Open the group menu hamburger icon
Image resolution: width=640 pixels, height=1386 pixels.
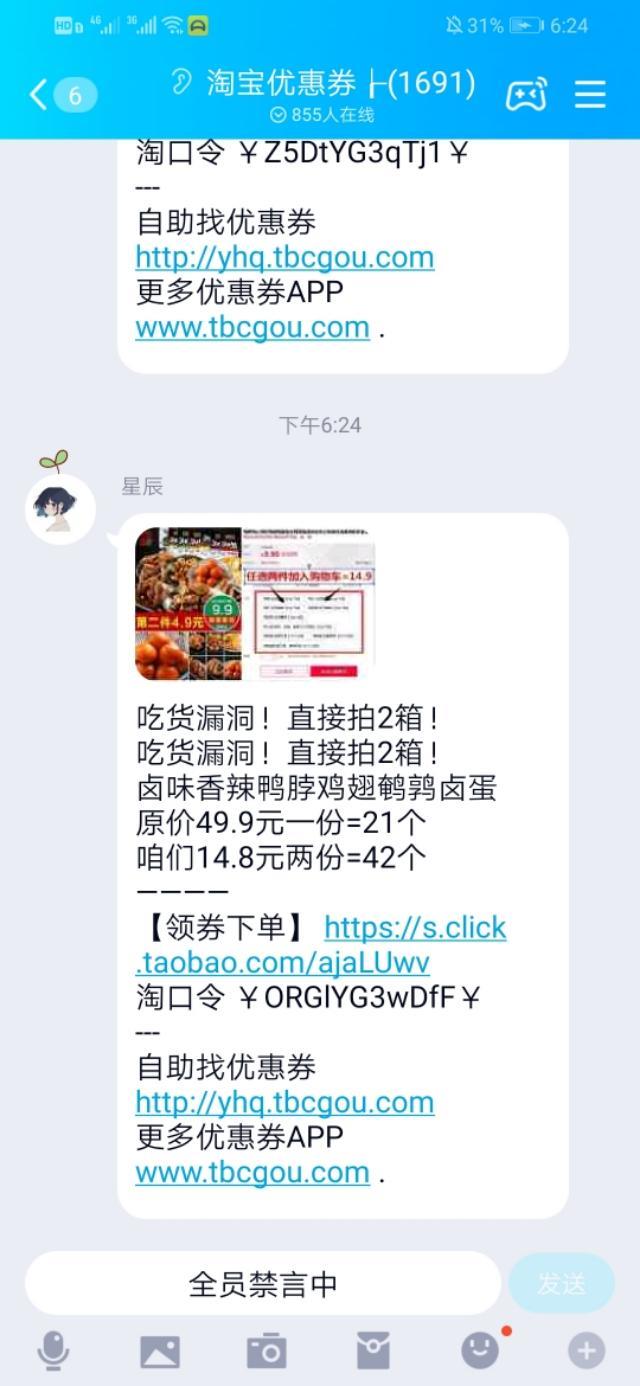[x=591, y=95]
